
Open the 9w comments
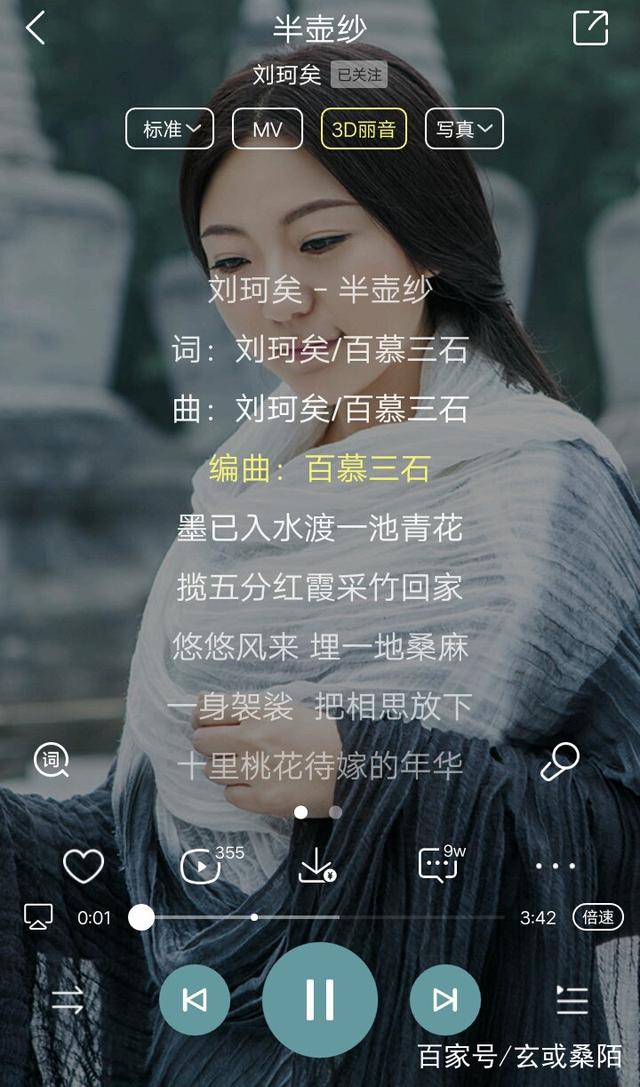(x=438, y=866)
